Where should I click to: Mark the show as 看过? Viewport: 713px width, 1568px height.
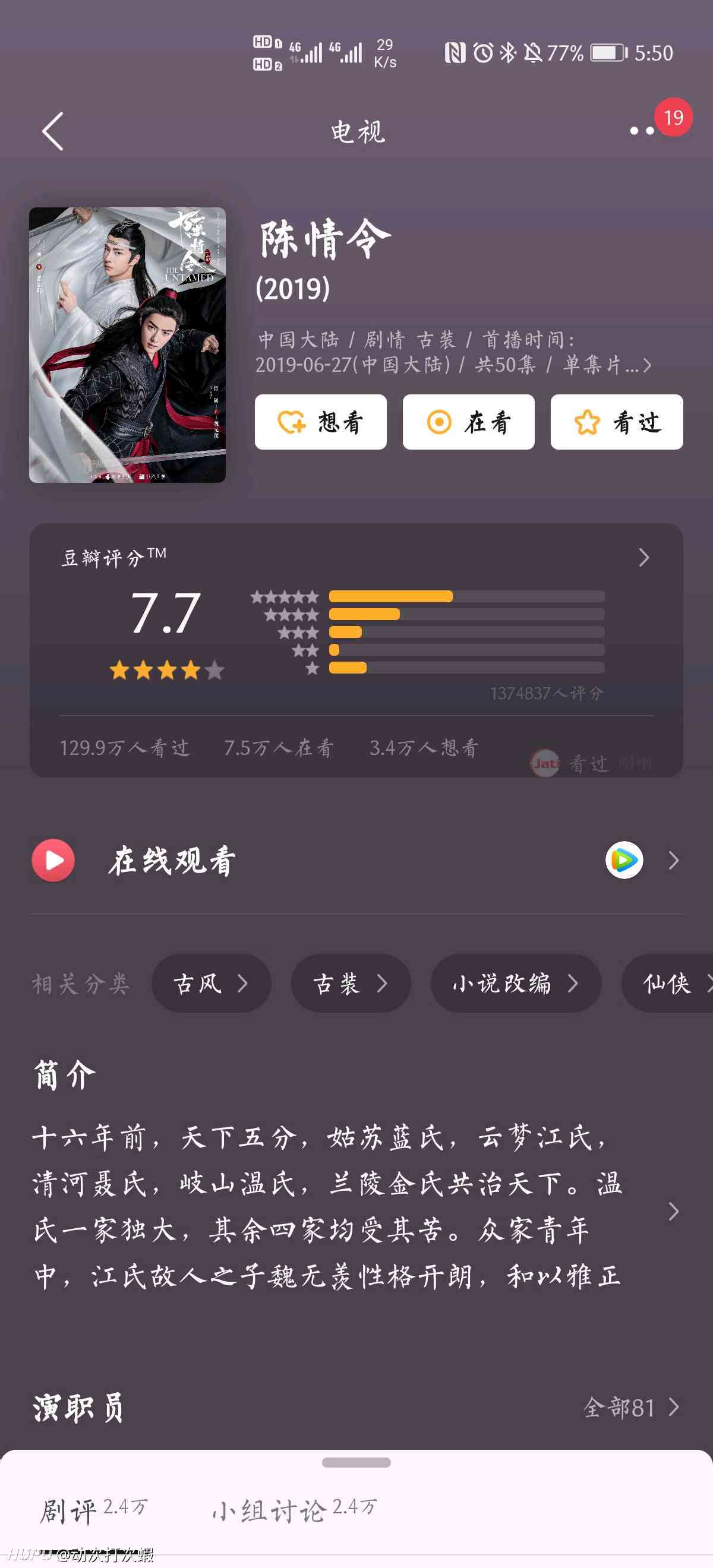coord(617,422)
